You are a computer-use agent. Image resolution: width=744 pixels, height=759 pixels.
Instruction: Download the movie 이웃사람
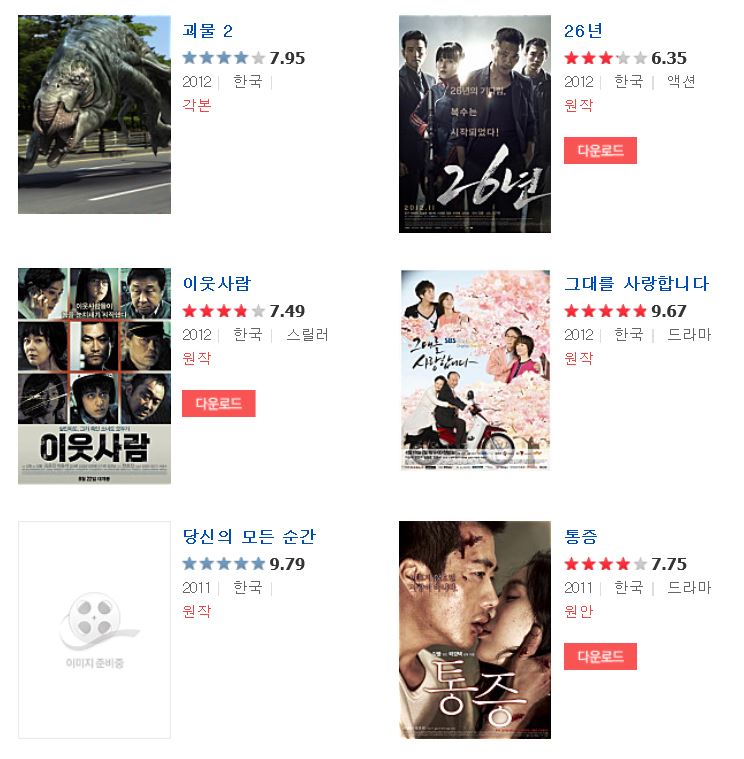tap(218, 404)
